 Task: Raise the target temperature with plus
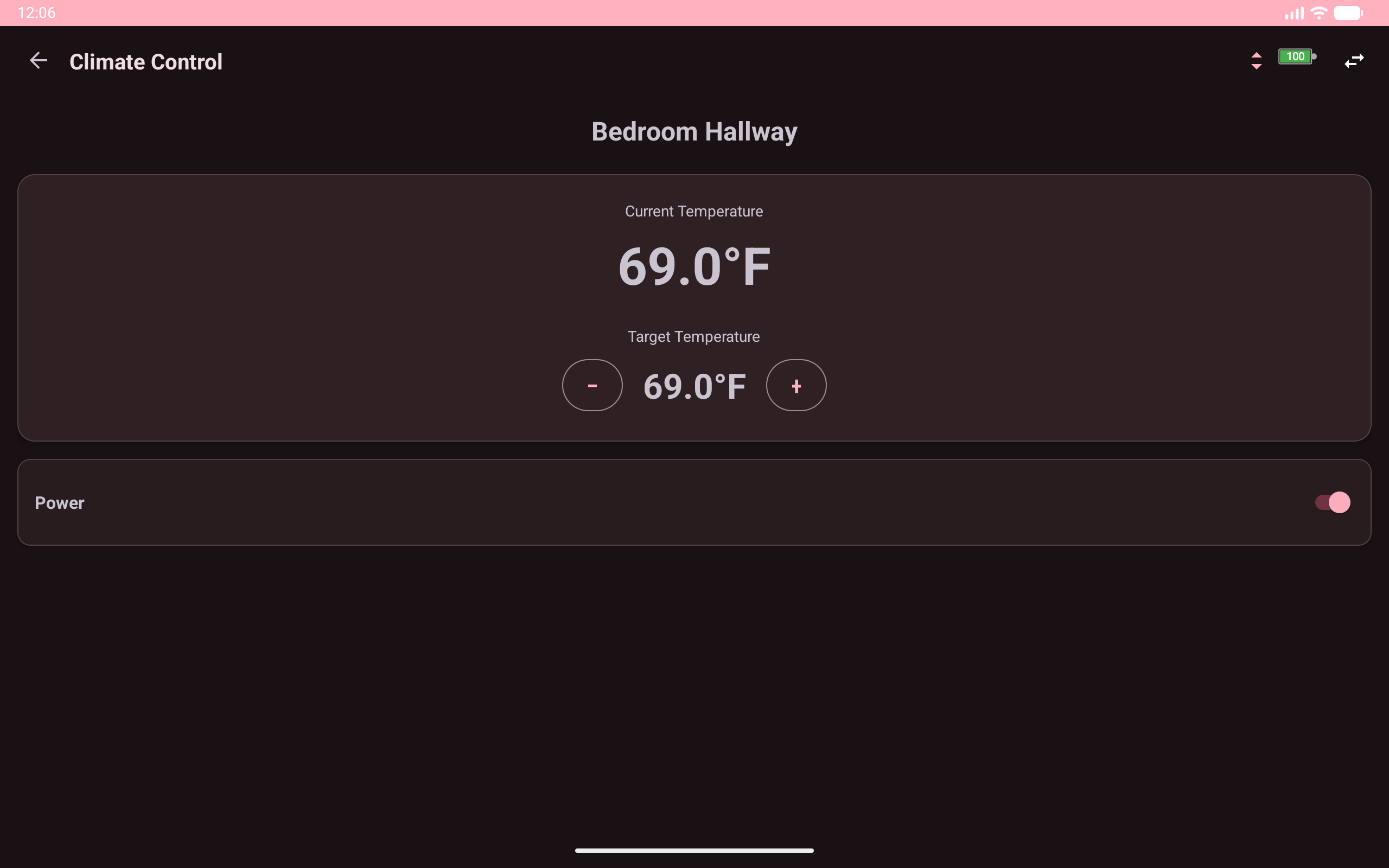[x=796, y=385]
